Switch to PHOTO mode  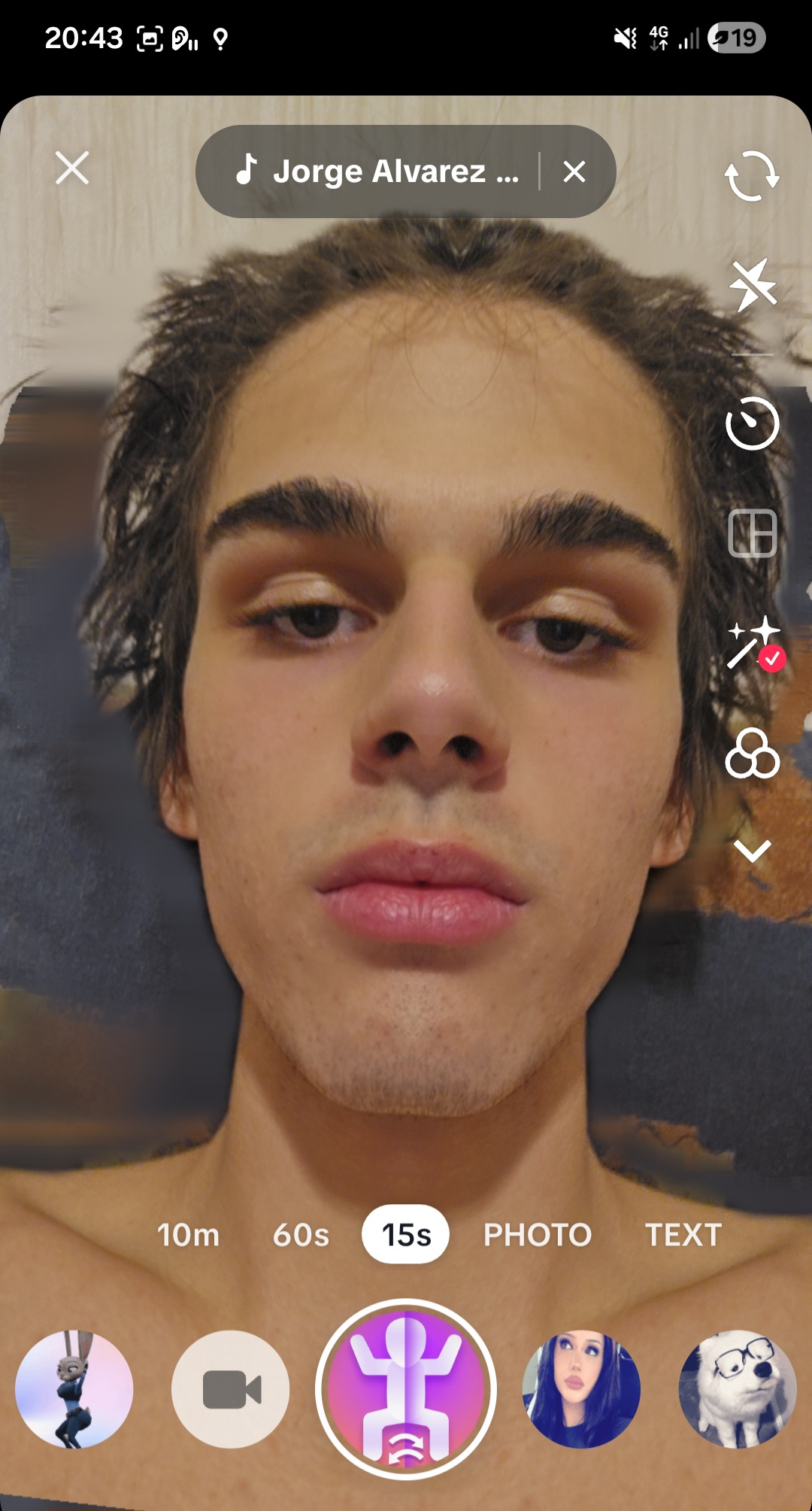[538, 1235]
